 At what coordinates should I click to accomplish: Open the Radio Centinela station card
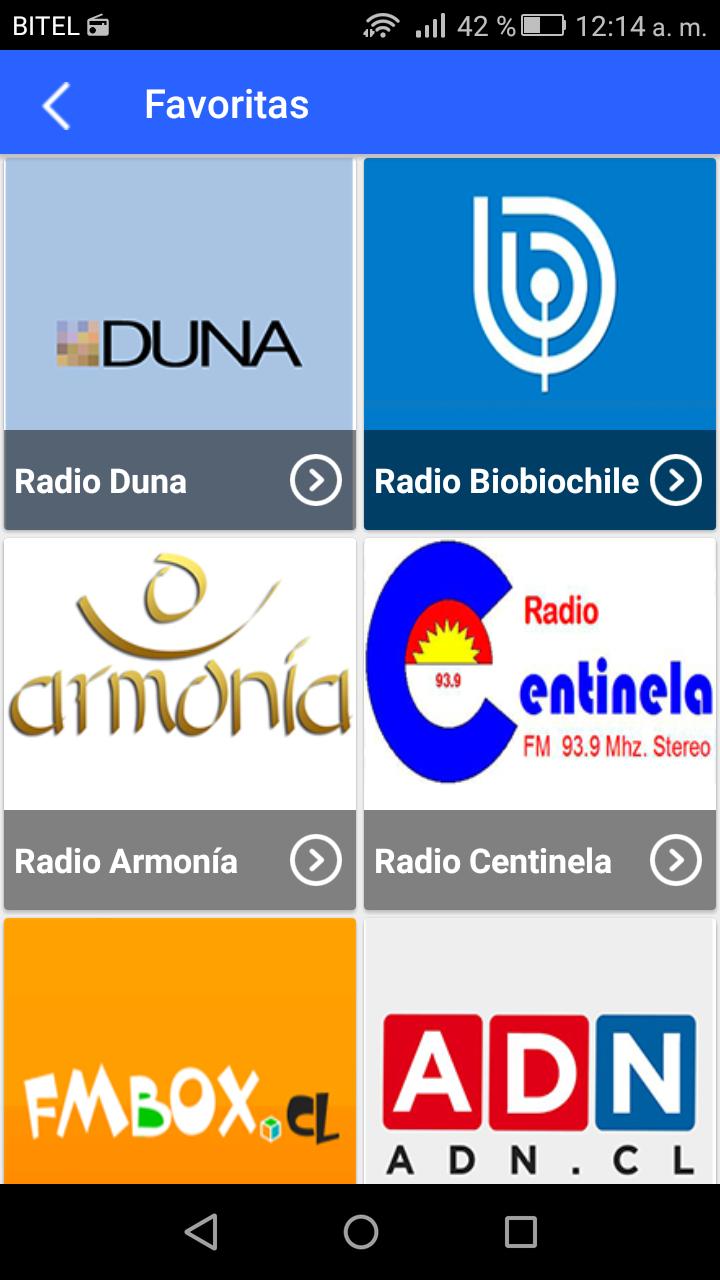coord(540,724)
